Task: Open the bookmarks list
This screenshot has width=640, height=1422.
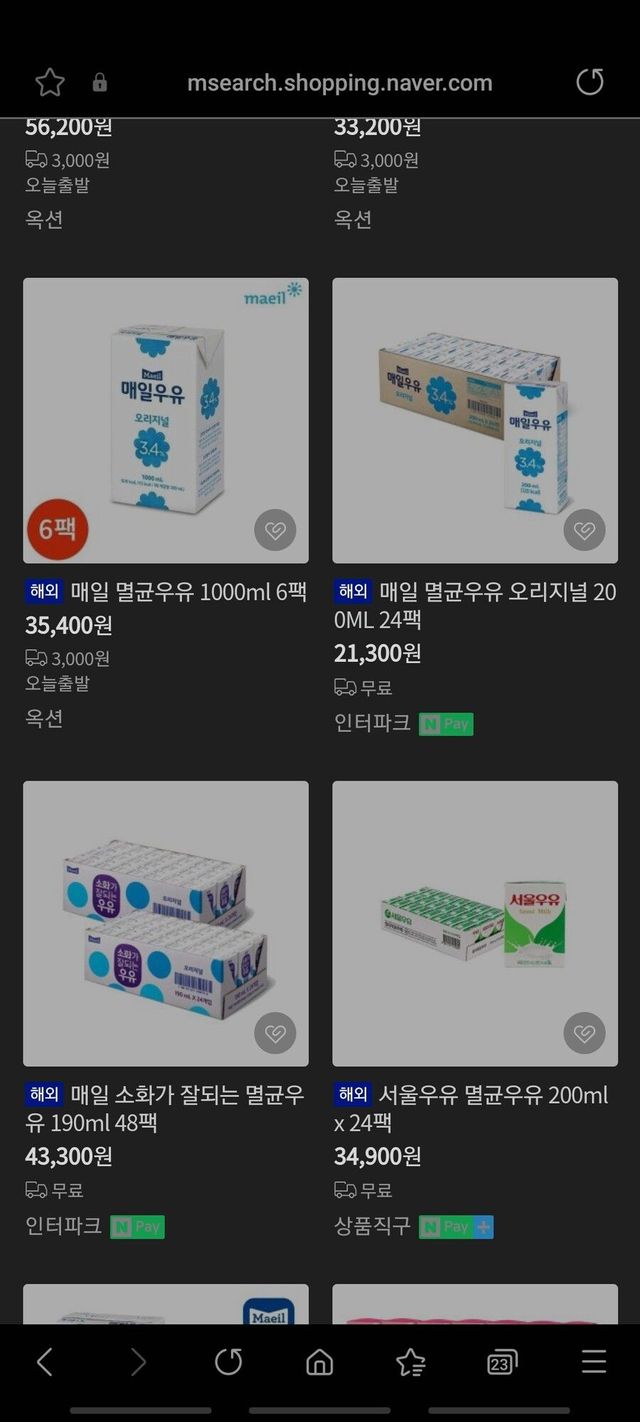Action: [410, 1361]
